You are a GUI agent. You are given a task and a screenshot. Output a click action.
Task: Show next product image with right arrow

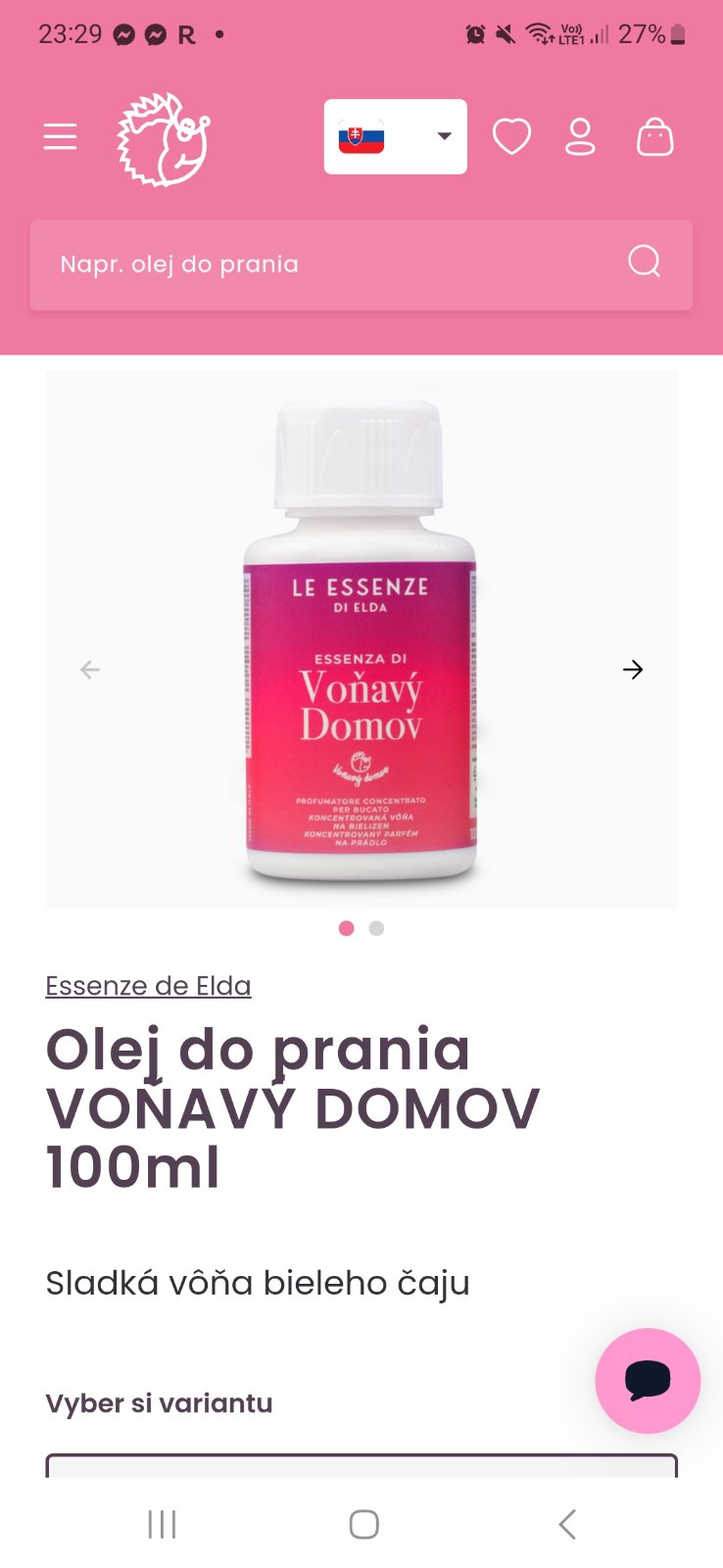tap(633, 669)
